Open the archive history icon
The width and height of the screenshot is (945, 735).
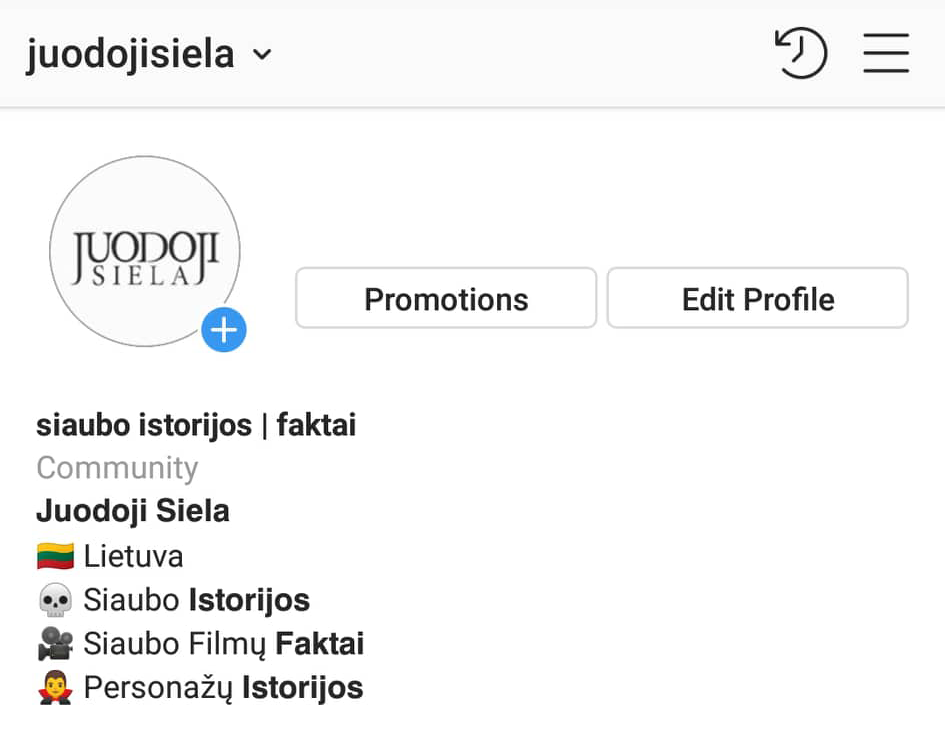pyautogui.click(x=801, y=53)
